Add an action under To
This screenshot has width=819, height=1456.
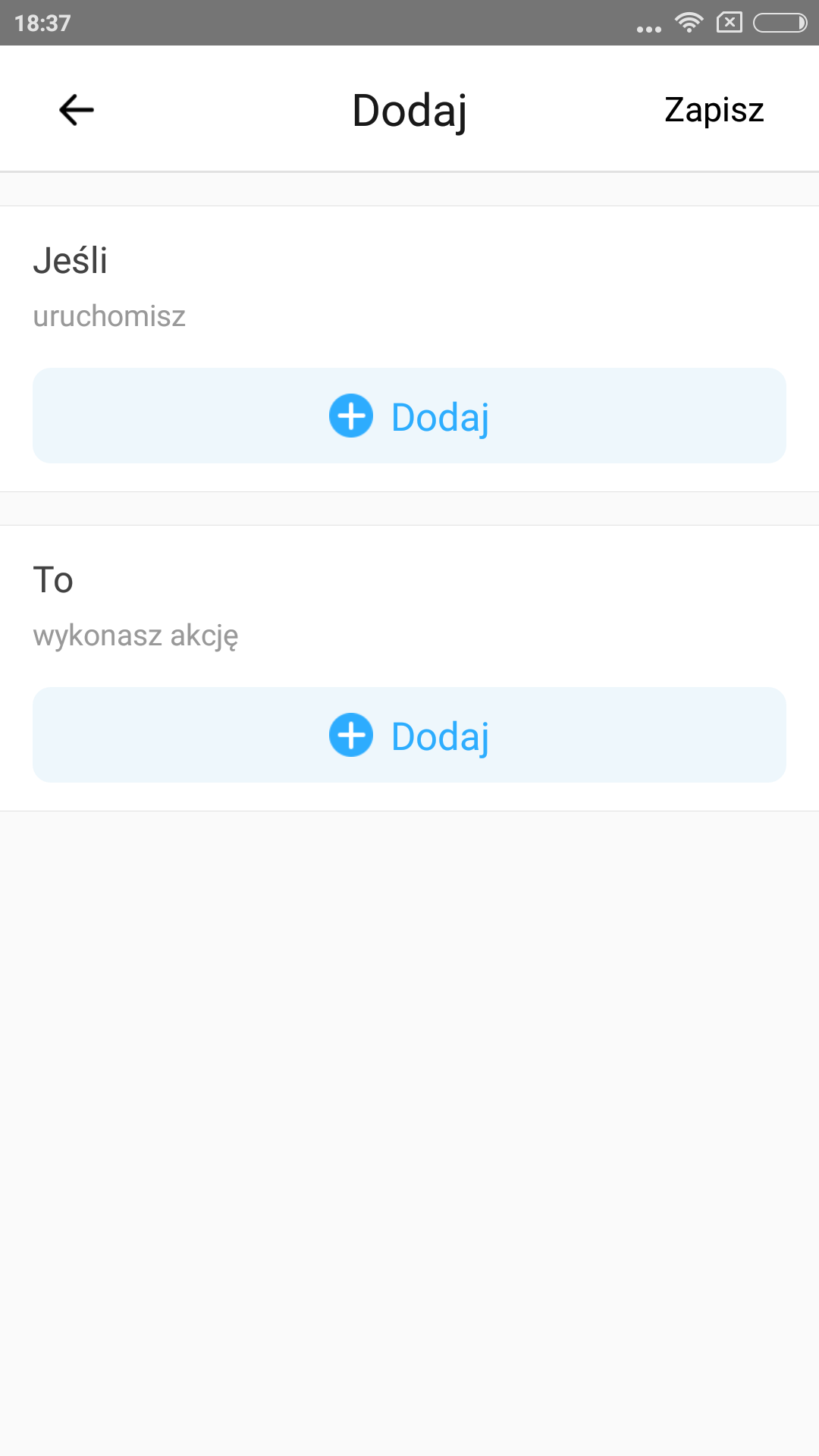(409, 735)
